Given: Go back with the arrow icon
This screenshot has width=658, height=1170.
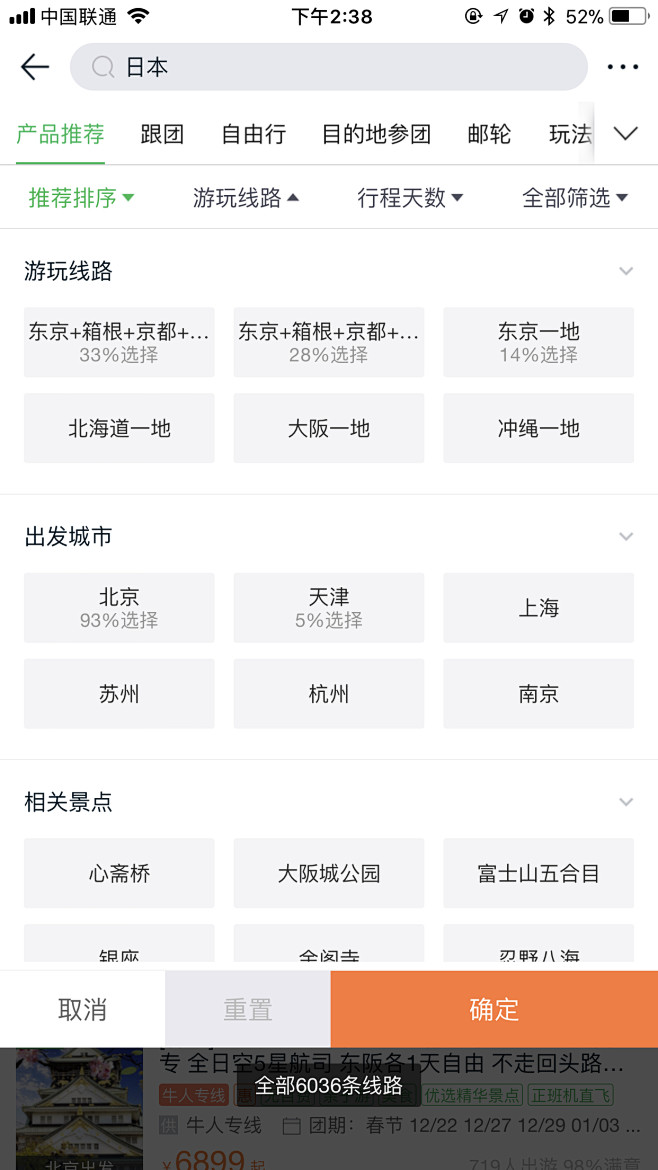Looking at the screenshot, I should point(35,67).
